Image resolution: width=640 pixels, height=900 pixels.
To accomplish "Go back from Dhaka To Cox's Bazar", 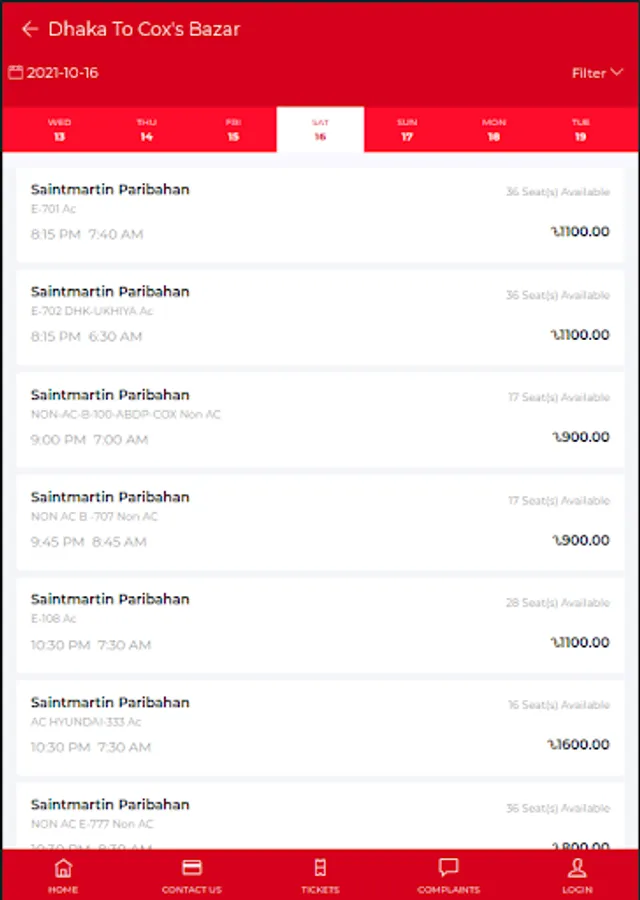I will tap(30, 29).
